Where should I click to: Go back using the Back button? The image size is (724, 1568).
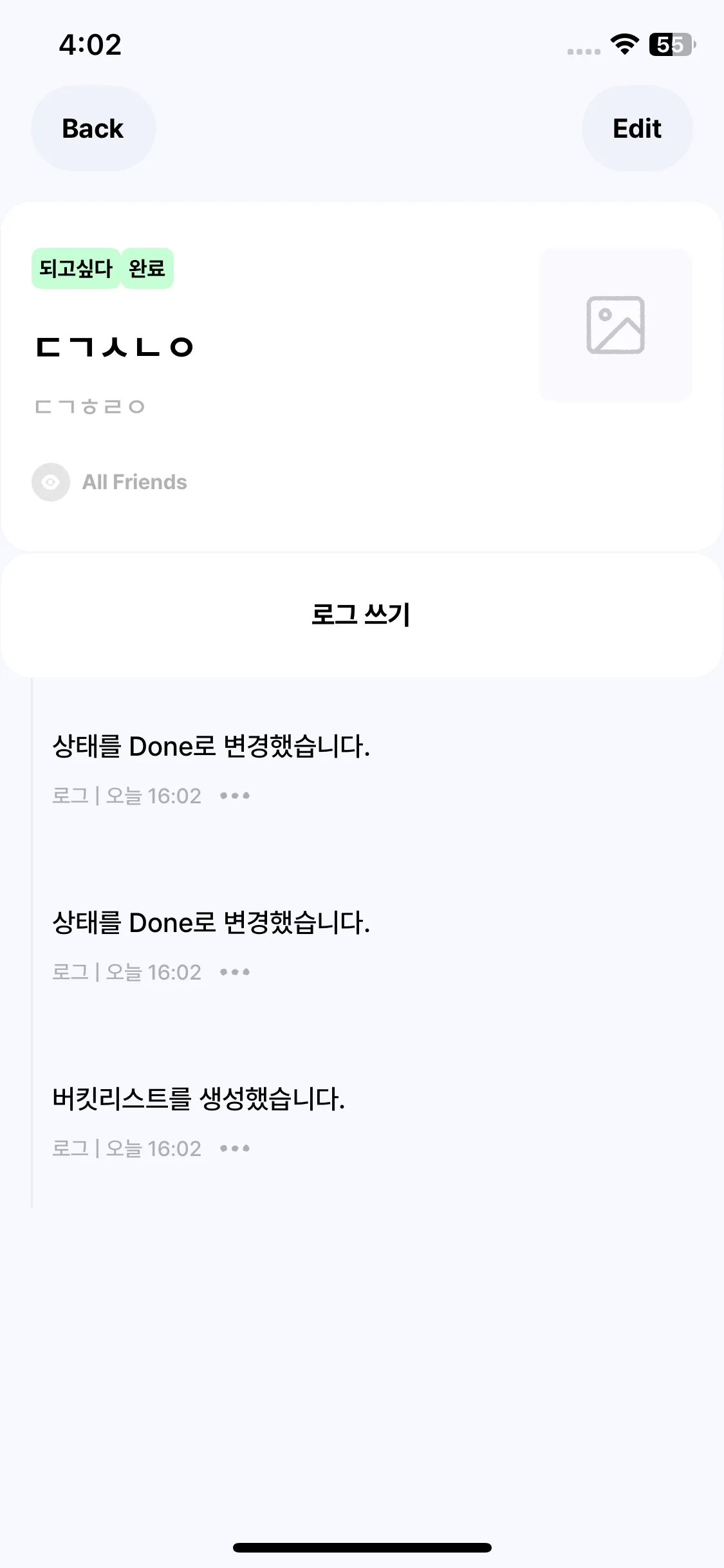click(93, 129)
